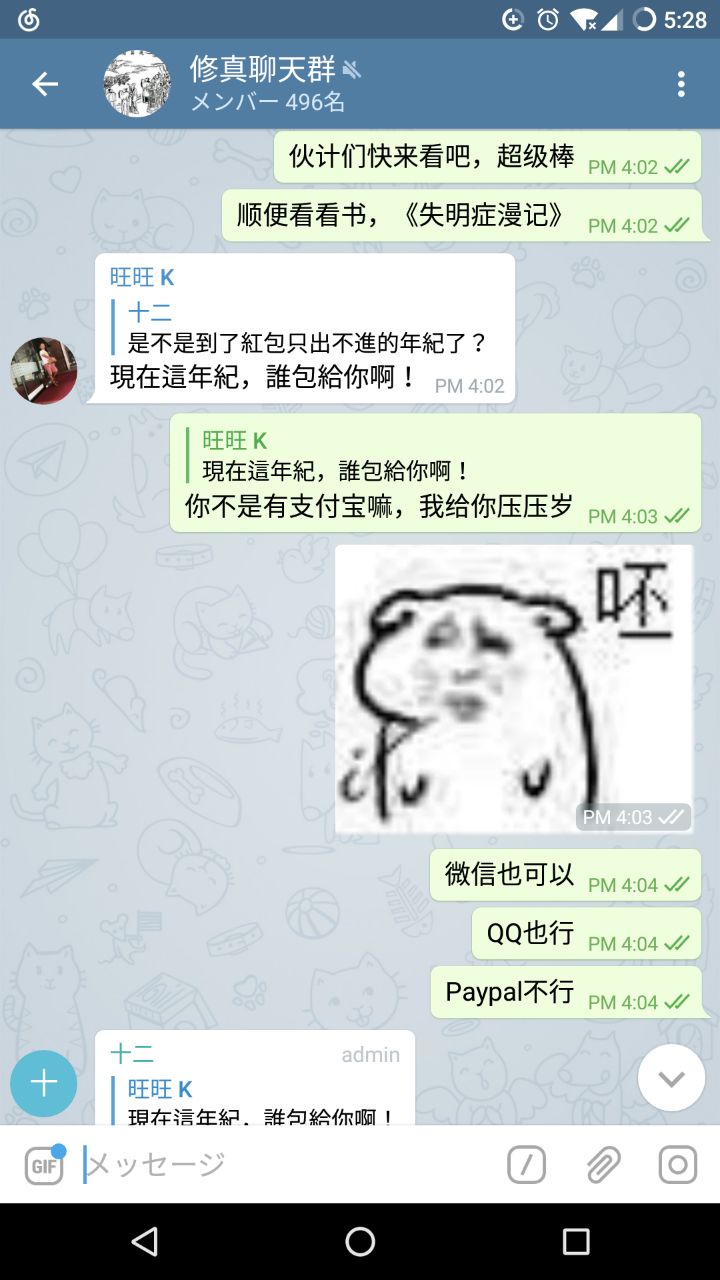Image resolution: width=720 pixels, height=1280 pixels.
Task: Open the camera icon in the message bar
Action: (677, 1165)
